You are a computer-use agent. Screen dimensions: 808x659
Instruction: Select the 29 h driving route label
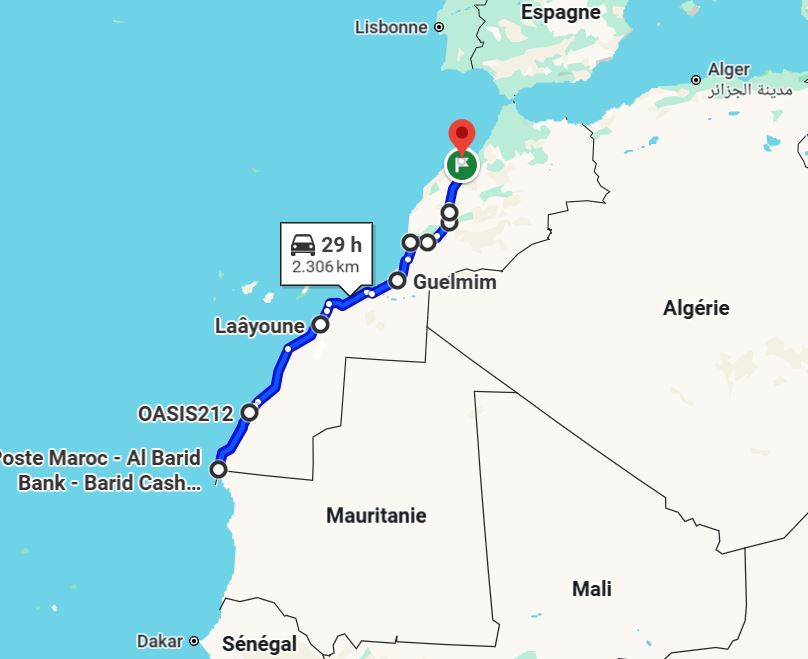[326, 253]
